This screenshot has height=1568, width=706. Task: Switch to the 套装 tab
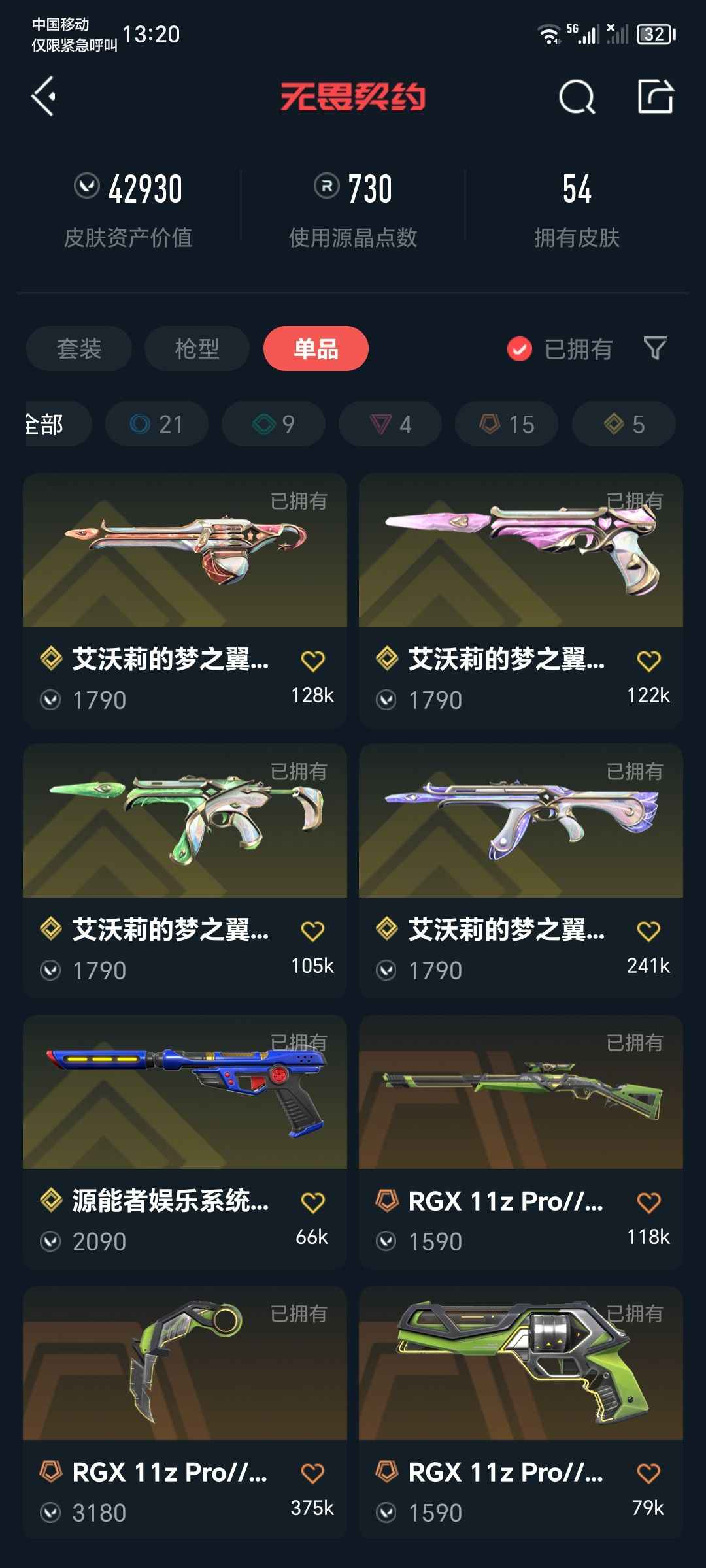[79, 348]
